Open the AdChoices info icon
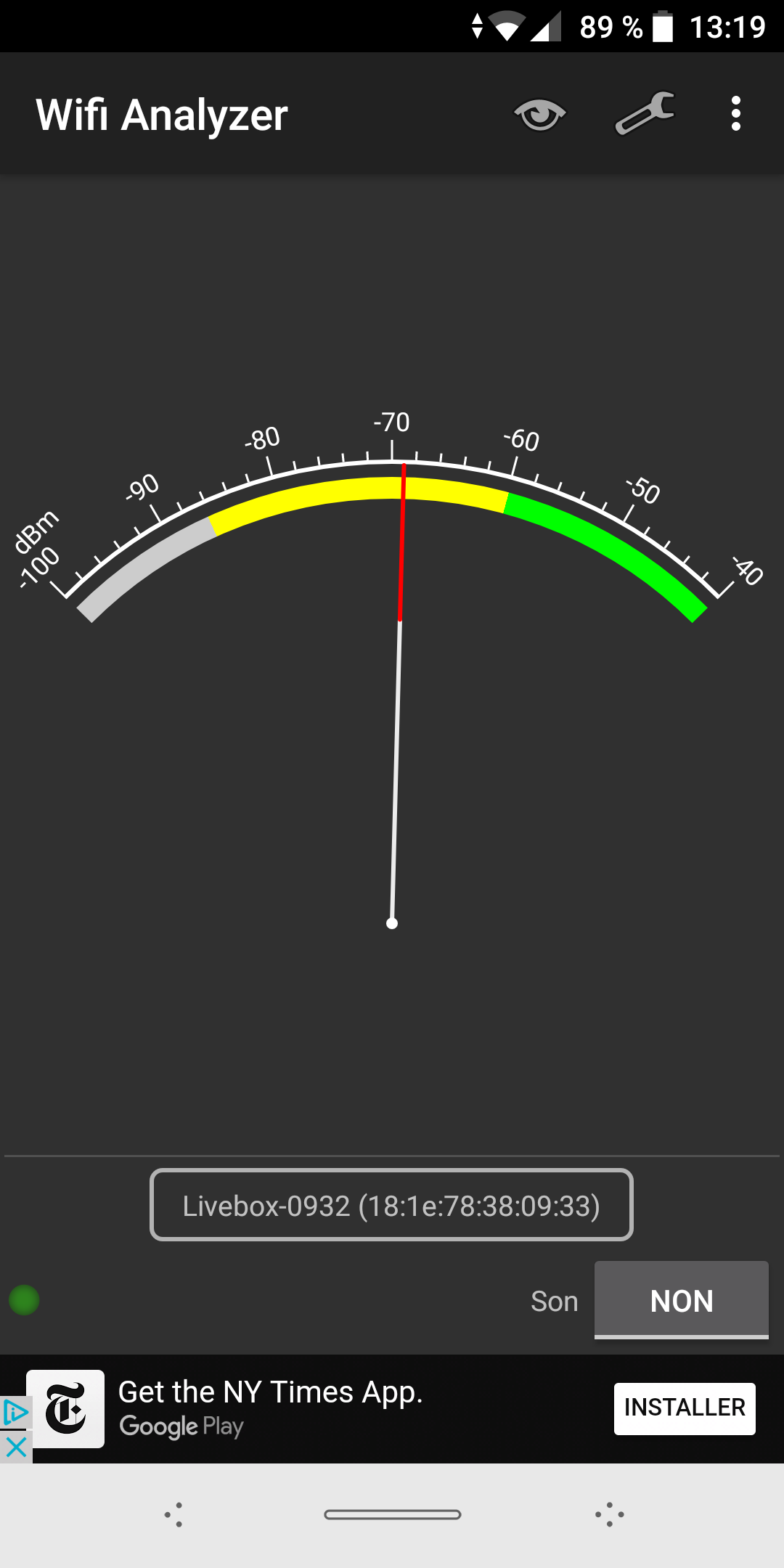Image resolution: width=784 pixels, height=1568 pixels. 16,1413
